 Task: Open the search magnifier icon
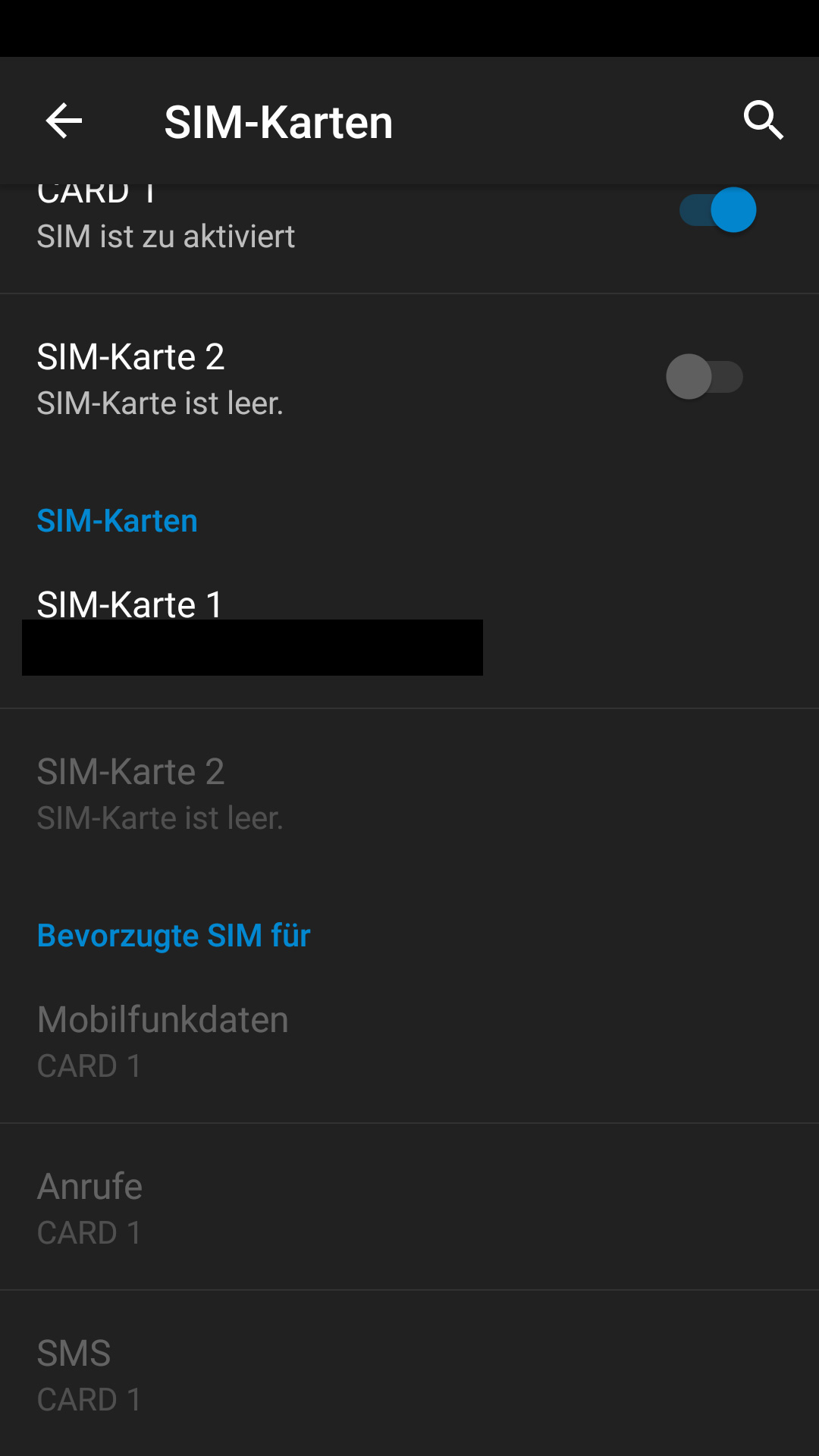coord(763,121)
